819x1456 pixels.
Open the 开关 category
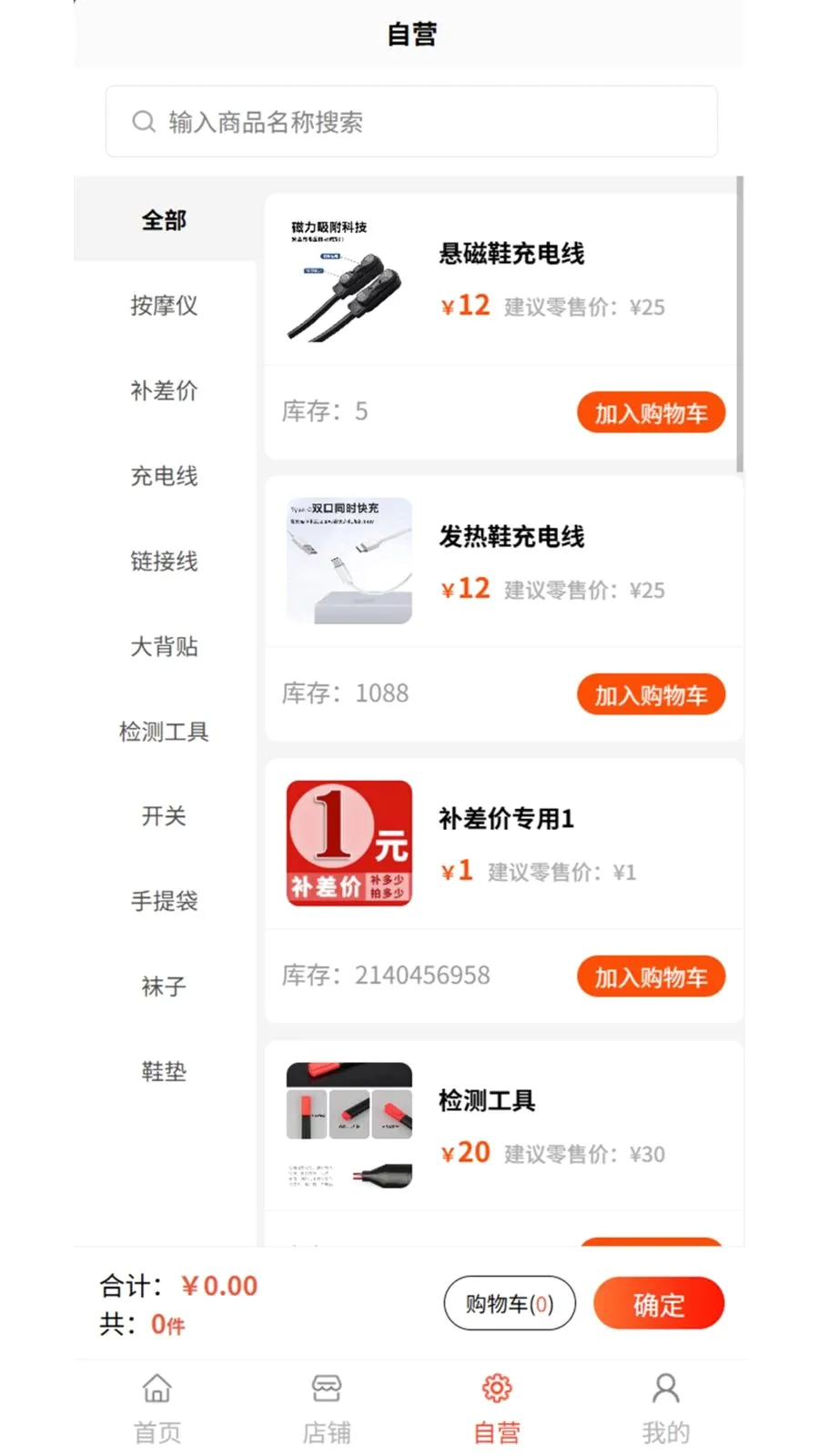[164, 816]
